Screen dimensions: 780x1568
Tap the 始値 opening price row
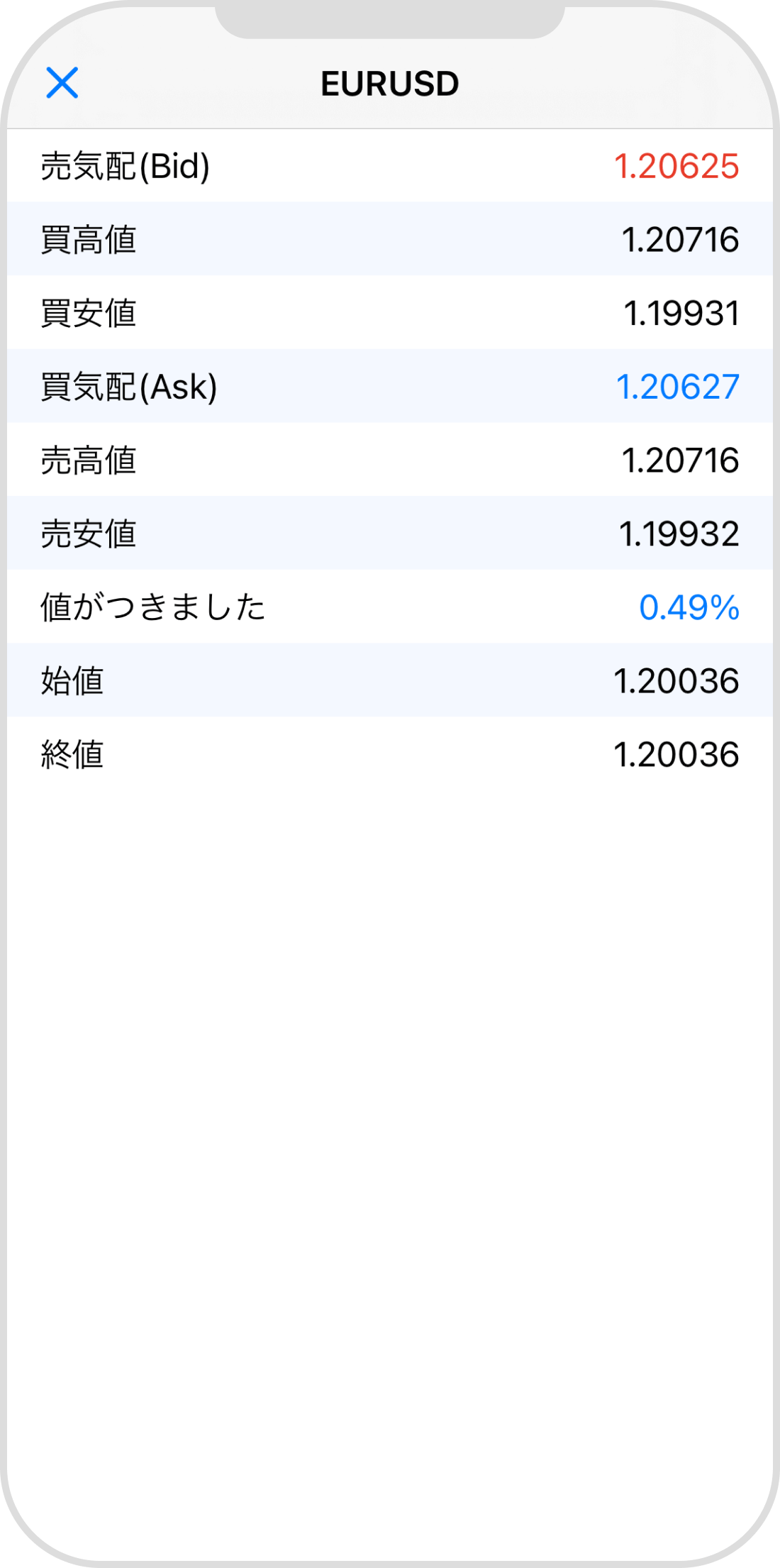(389, 680)
